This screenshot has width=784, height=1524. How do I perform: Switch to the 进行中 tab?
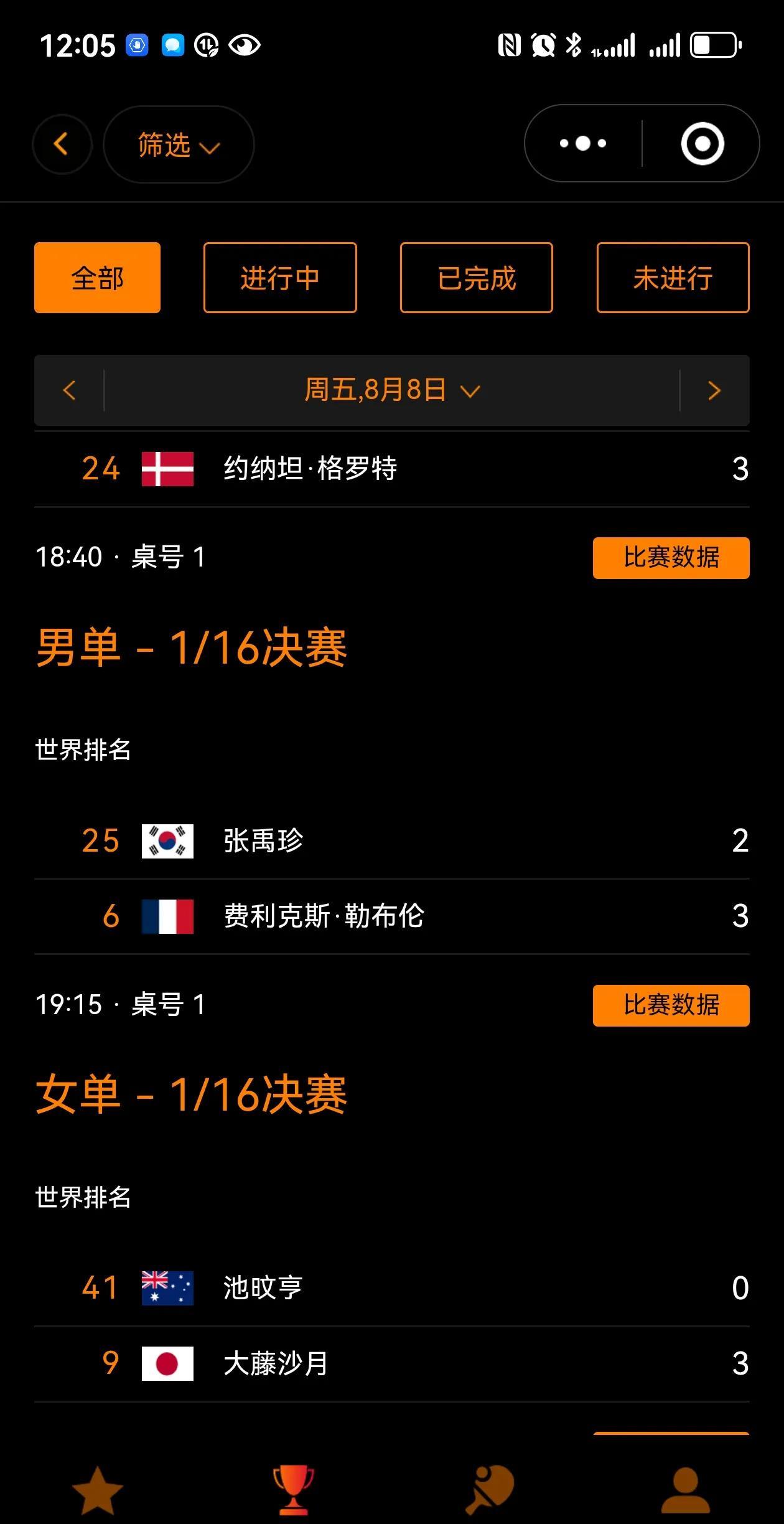tap(280, 278)
